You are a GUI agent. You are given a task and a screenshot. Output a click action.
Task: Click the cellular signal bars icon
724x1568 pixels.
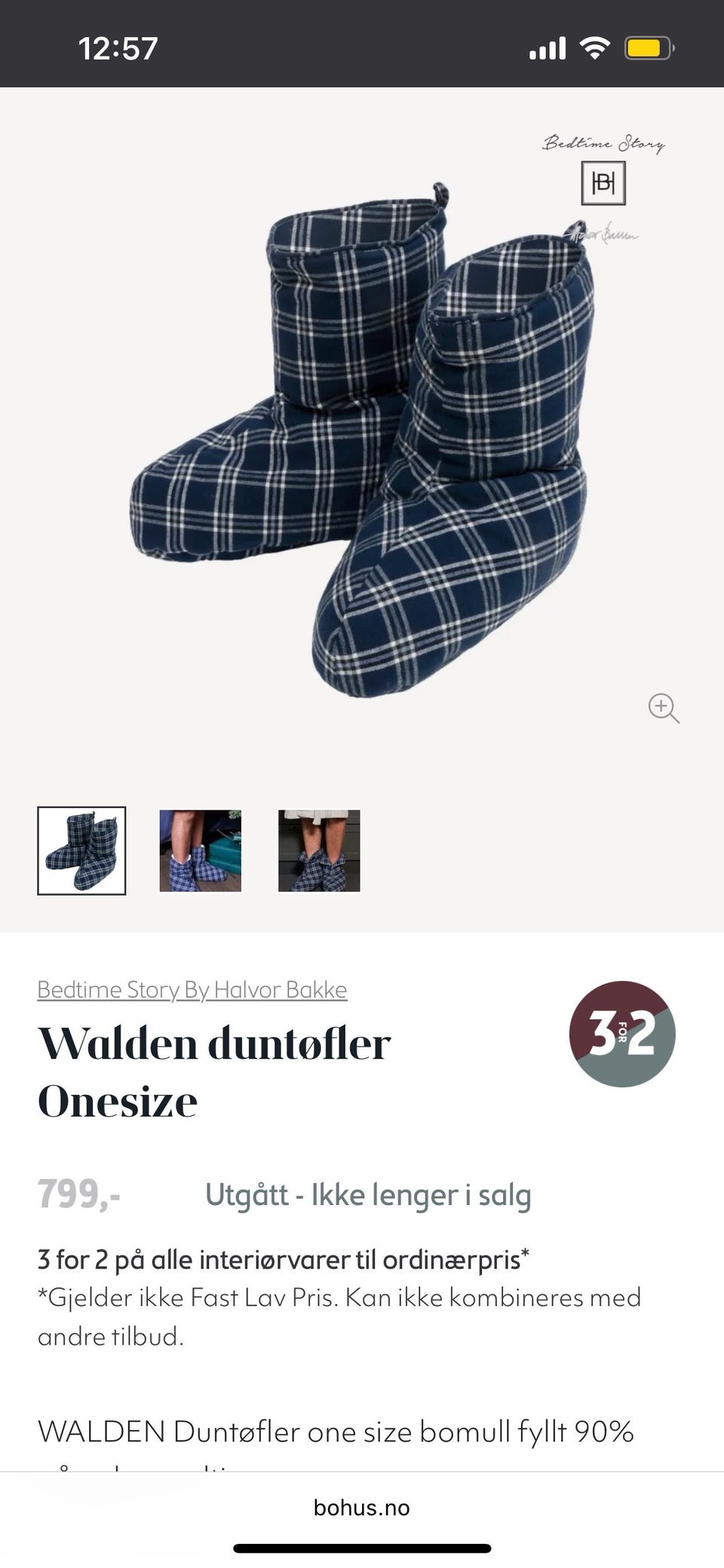click(x=548, y=48)
